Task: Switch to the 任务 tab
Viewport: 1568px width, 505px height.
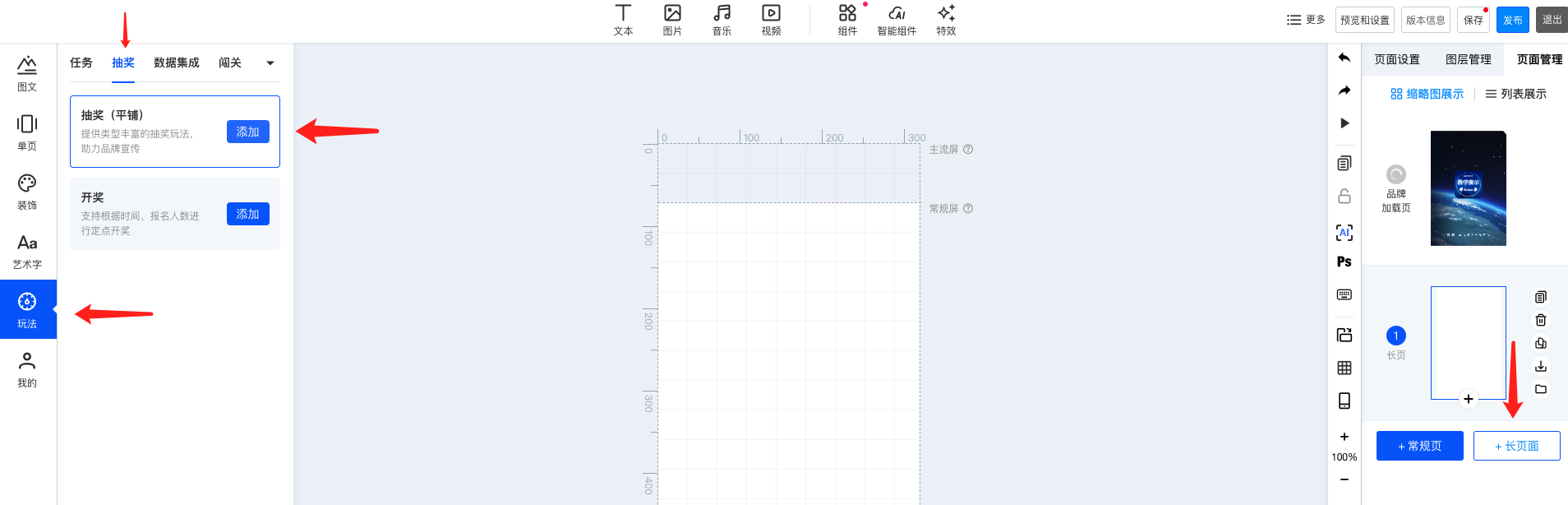Action: pyautogui.click(x=81, y=63)
